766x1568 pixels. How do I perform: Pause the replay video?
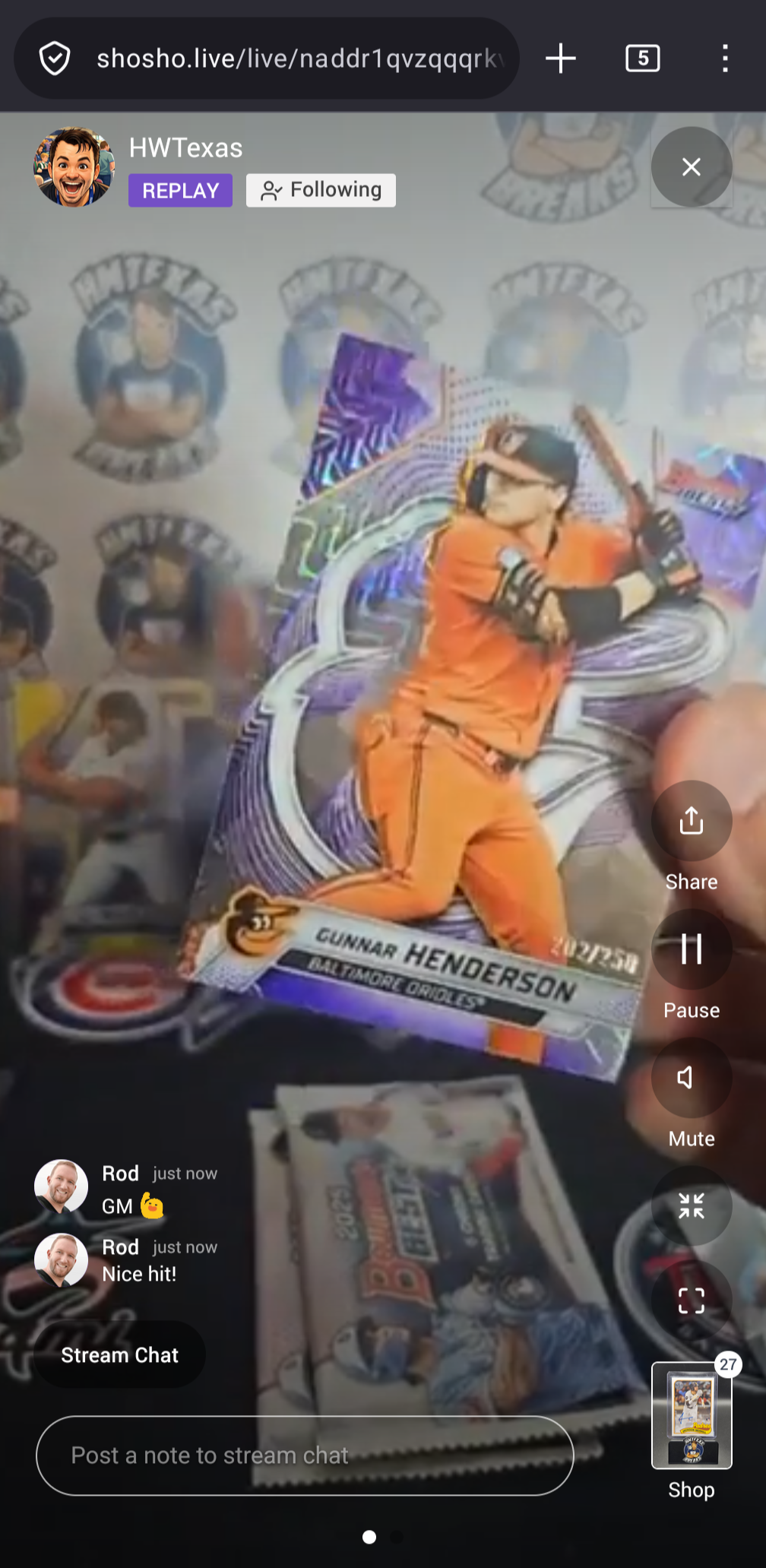691,949
